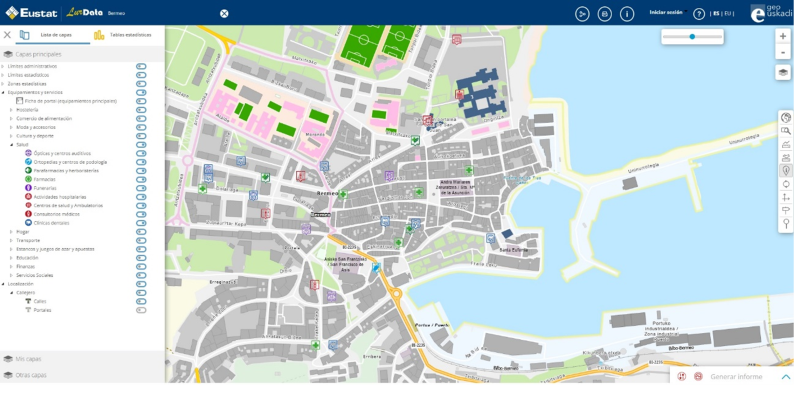
Task: Open the share icon in header
Action: (x=583, y=13)
